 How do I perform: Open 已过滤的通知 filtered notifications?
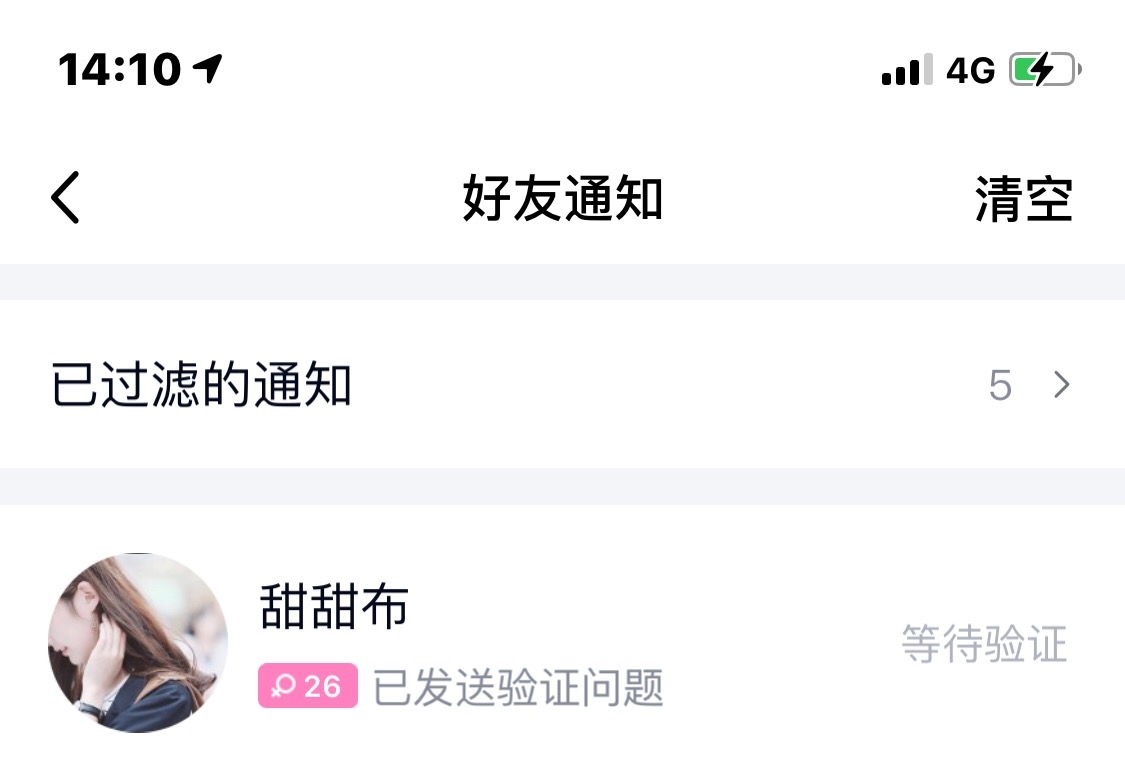(560, 385)
